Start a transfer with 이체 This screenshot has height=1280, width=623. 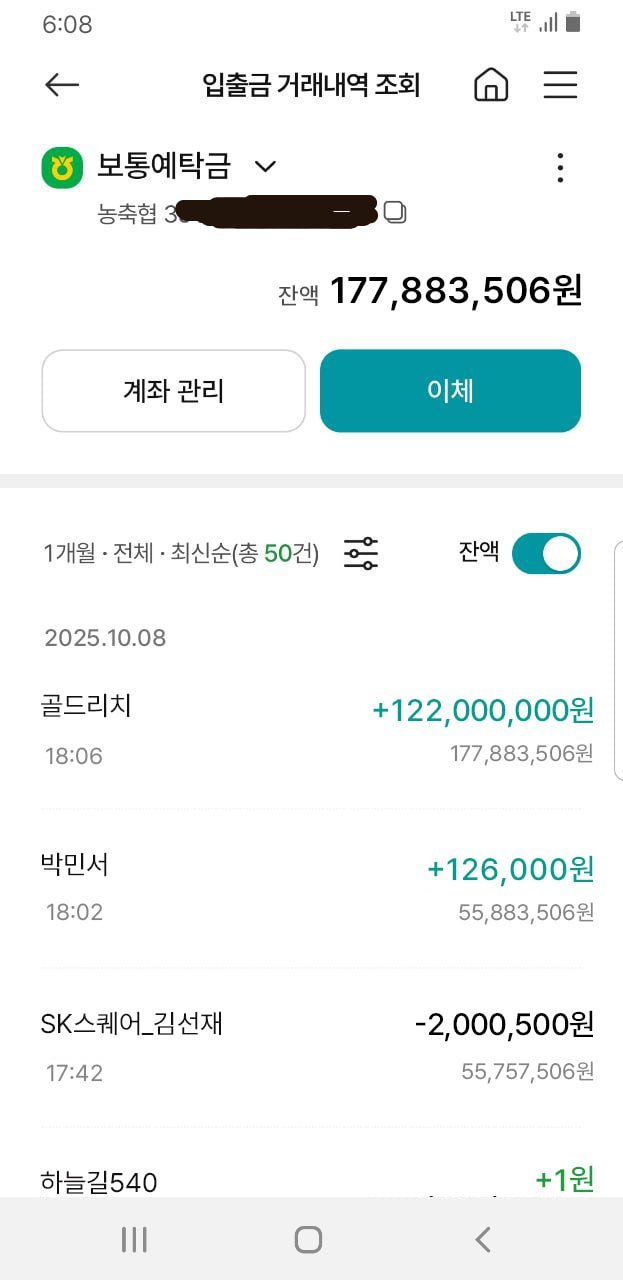(x=450, y=391)
